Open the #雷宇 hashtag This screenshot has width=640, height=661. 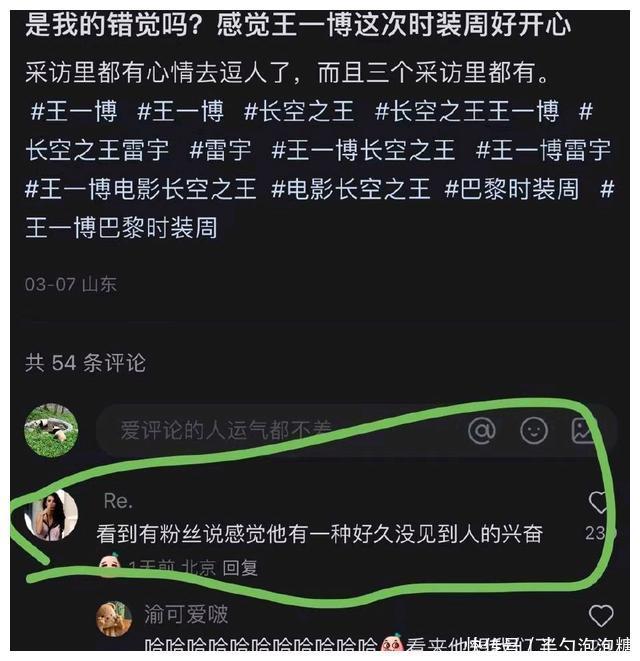[221, 150]
